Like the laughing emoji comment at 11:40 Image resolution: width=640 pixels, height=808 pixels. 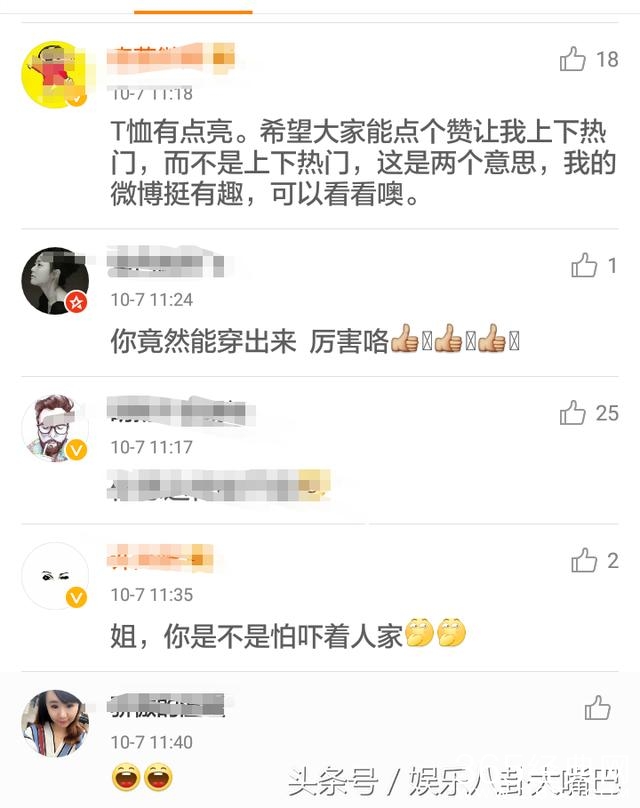[598, 708]
